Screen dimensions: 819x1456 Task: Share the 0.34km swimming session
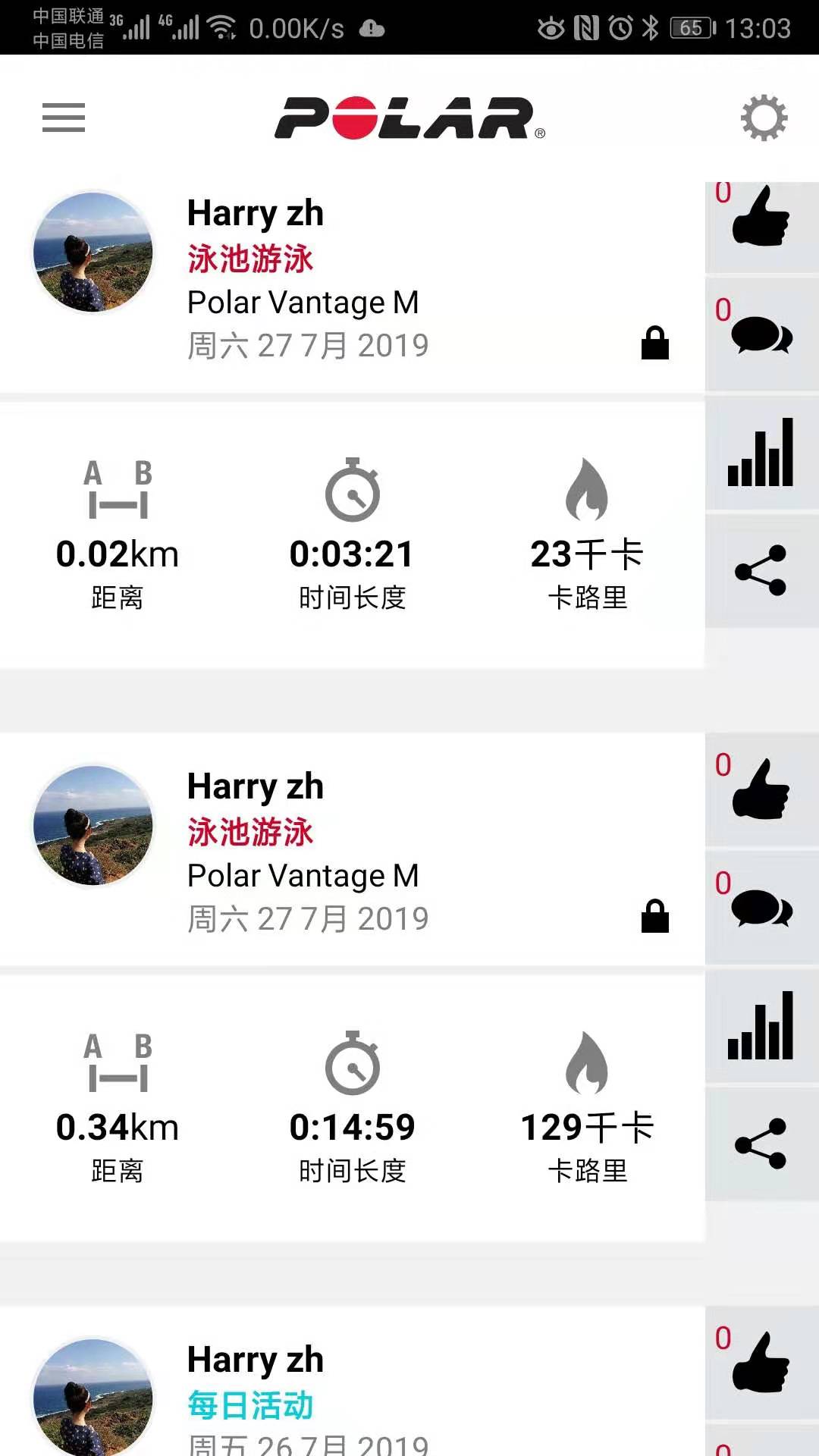tap(761, 1144)
